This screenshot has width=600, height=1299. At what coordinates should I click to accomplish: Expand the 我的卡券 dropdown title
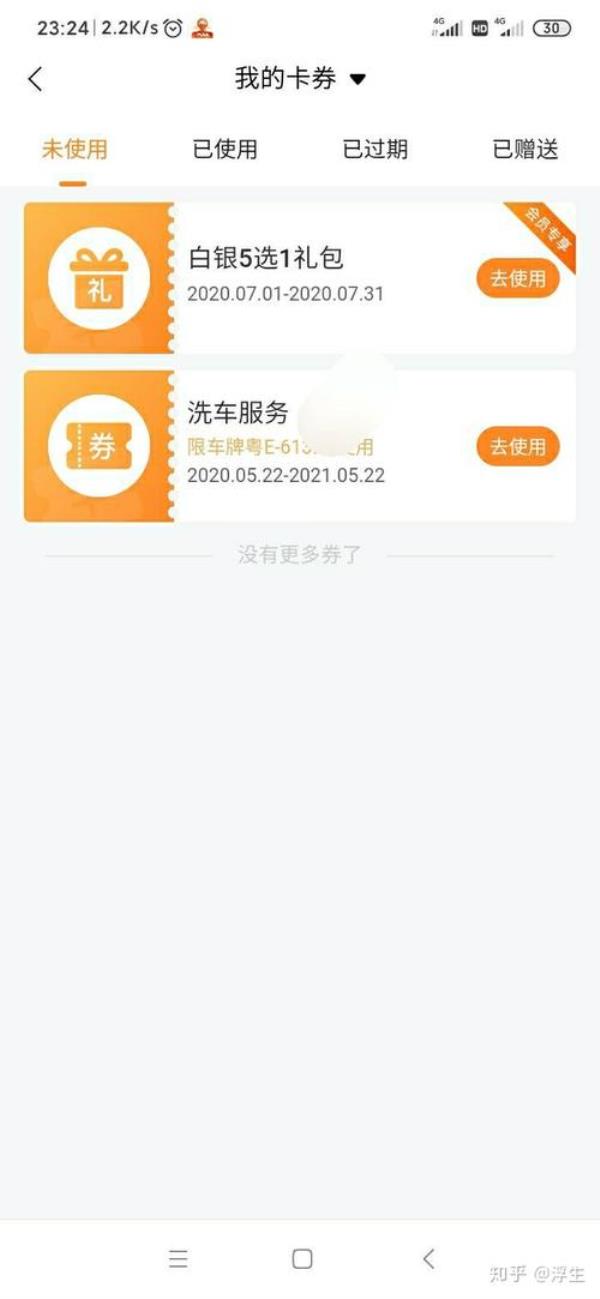(x=300, y=80)
